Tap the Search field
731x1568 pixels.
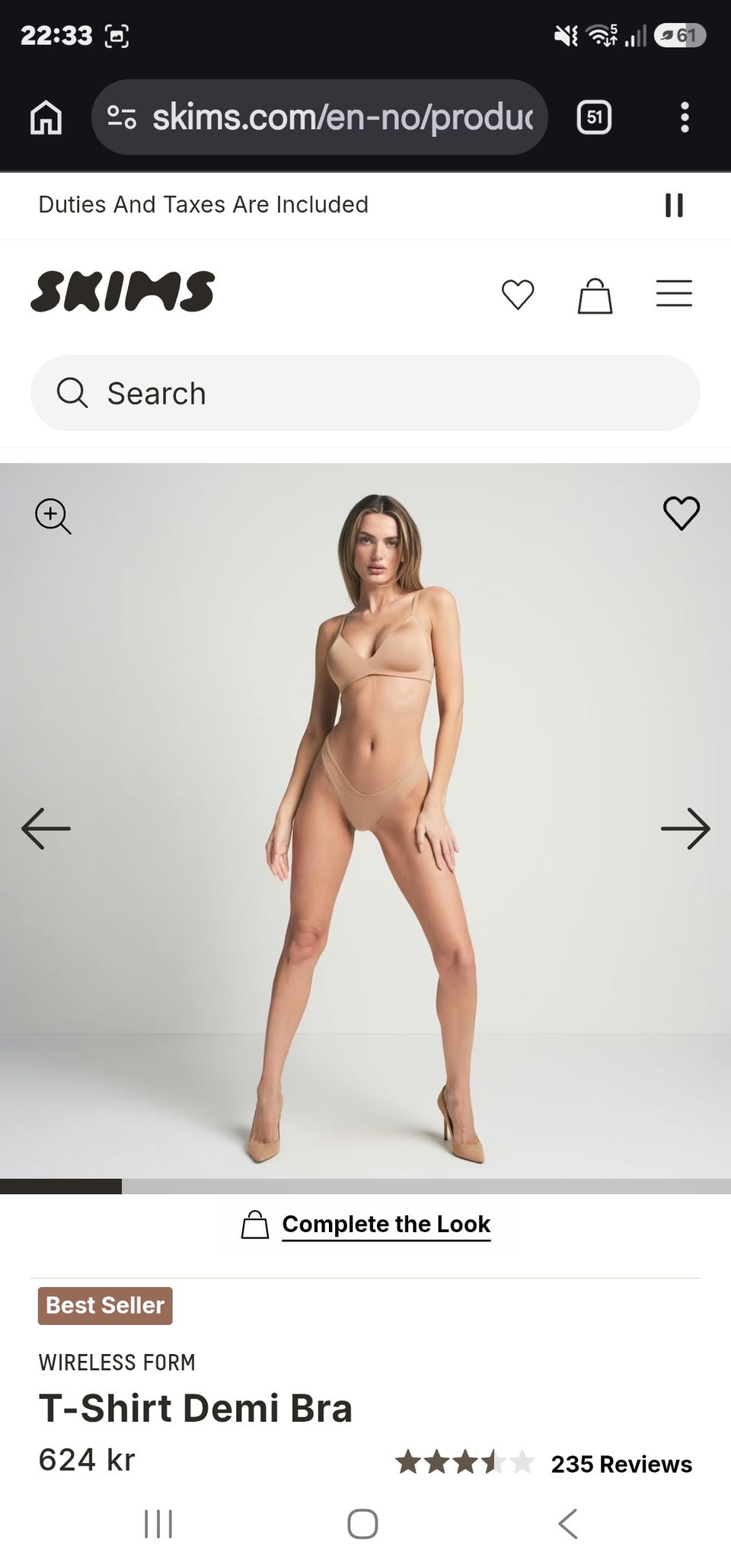(x=365, y=393)
